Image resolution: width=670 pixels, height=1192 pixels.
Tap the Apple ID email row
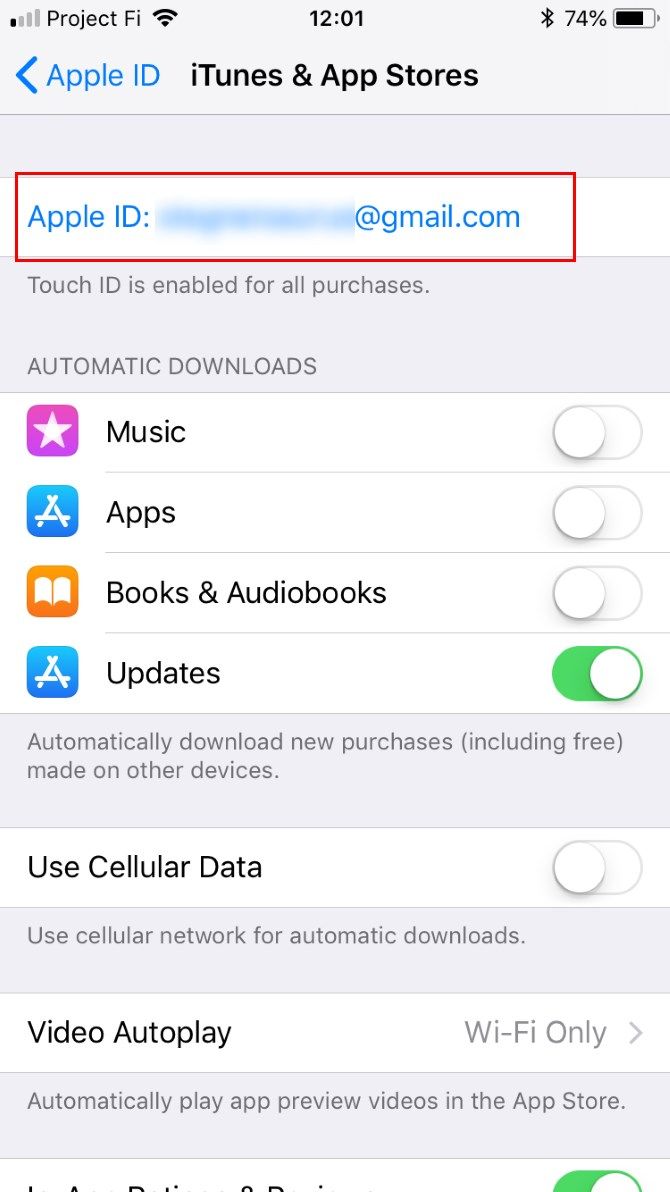click(294, 217)
